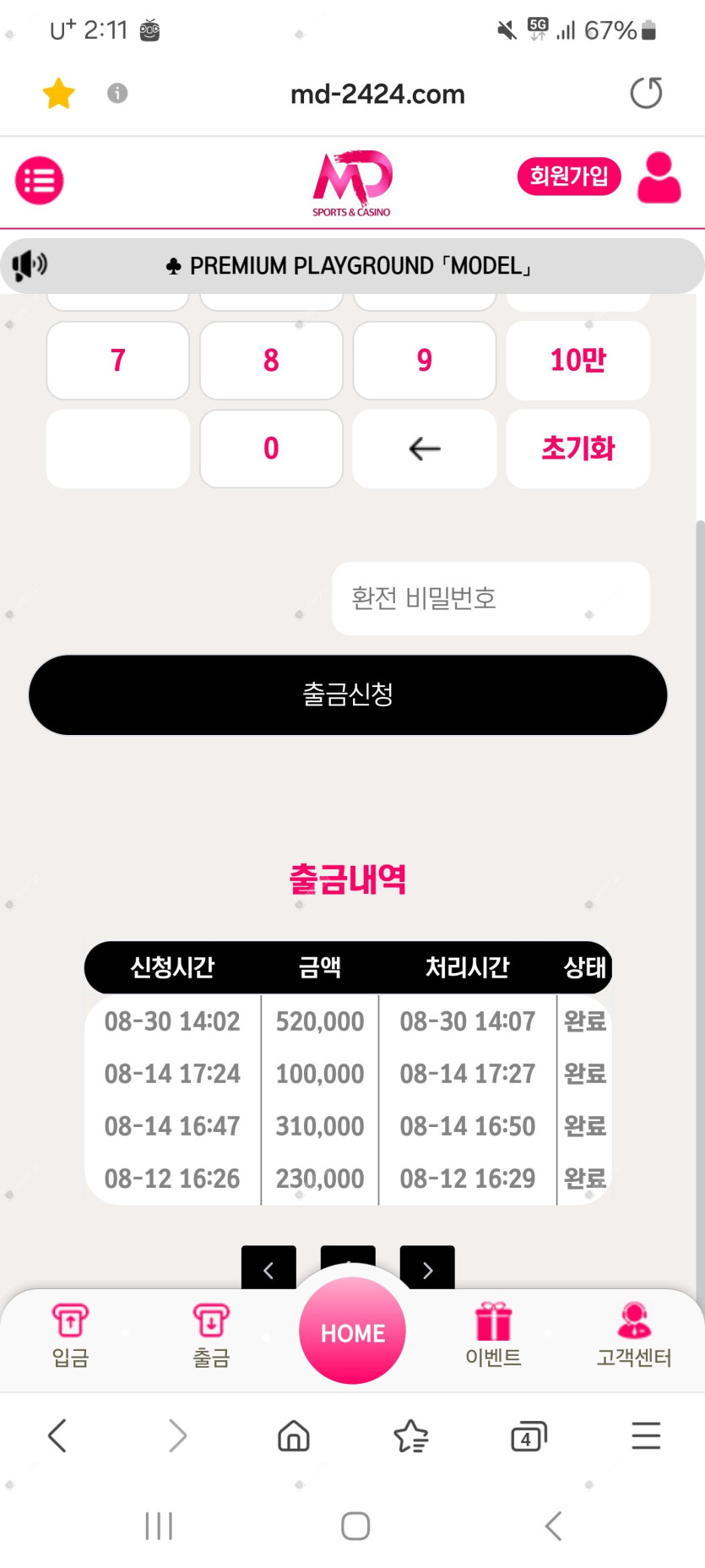This screenshot has height=1568, width=705.
Task: Submit the 출금신청 withdrawal request
Action: tap(348, 694)
